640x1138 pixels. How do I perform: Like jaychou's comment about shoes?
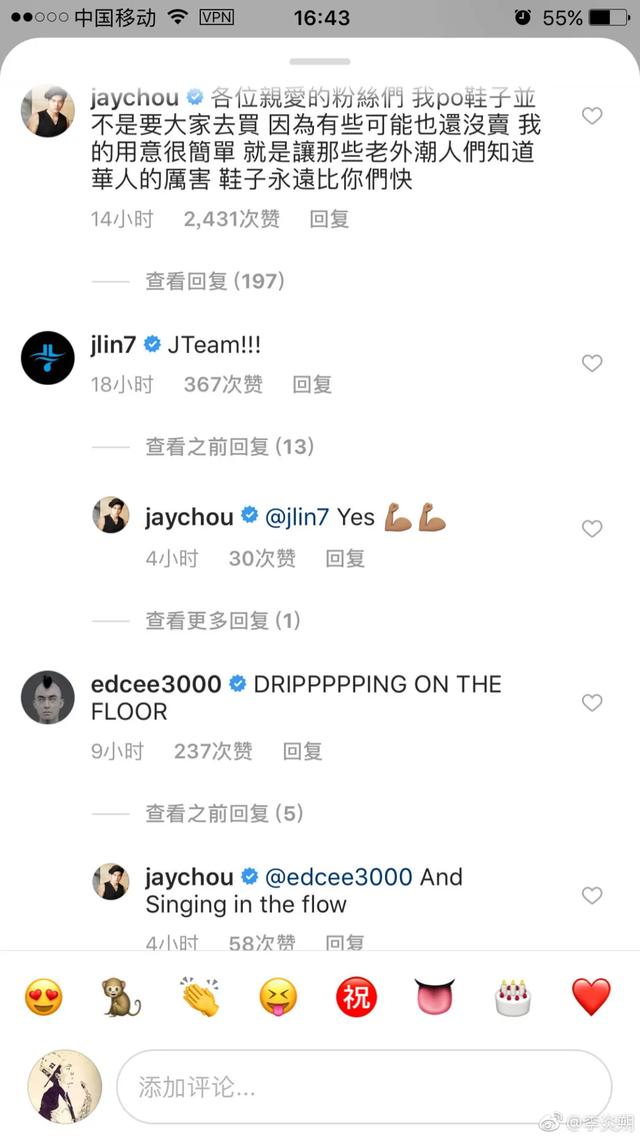coord(592,116)
